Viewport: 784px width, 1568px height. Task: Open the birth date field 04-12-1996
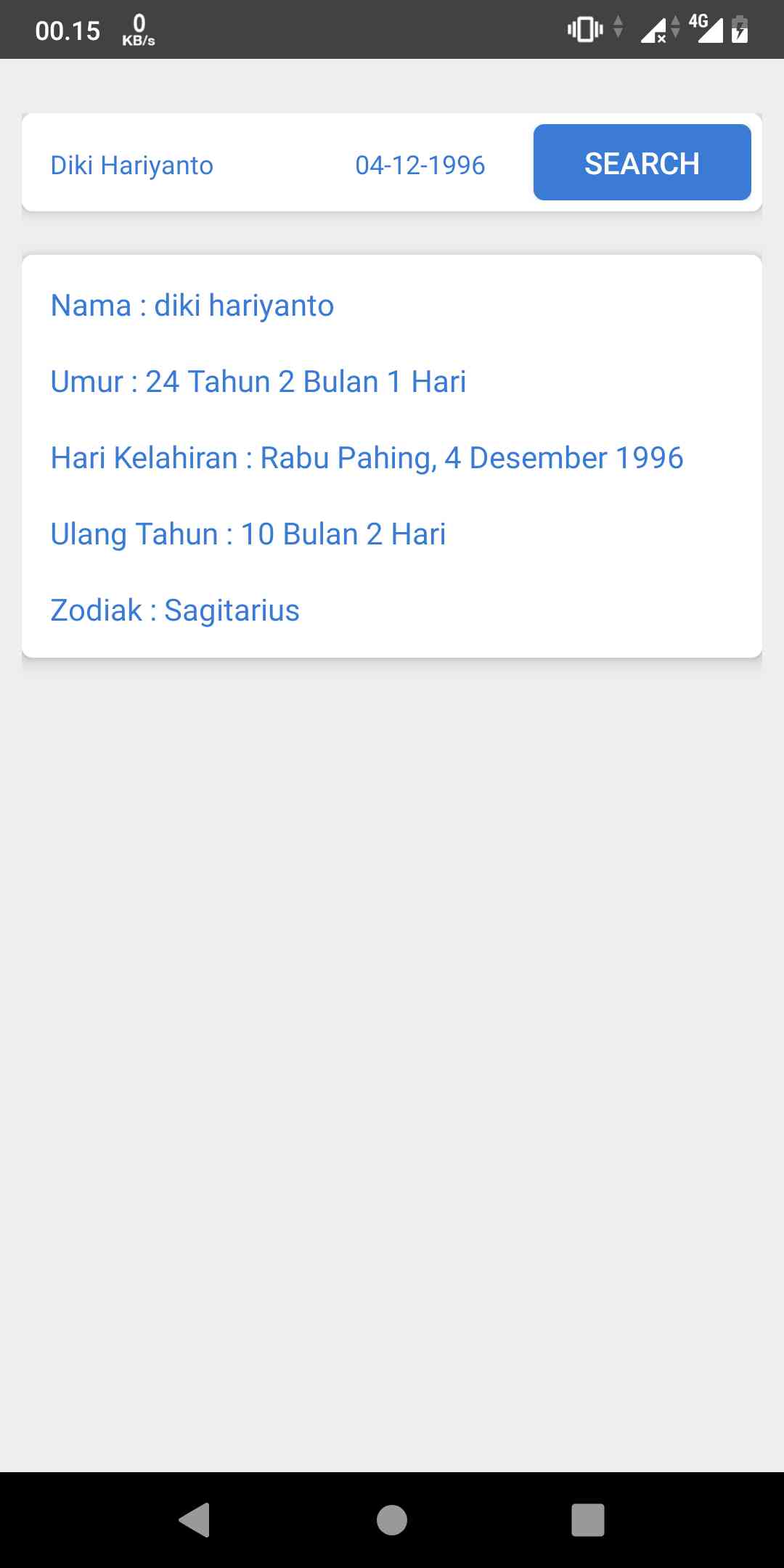point(420,165)
